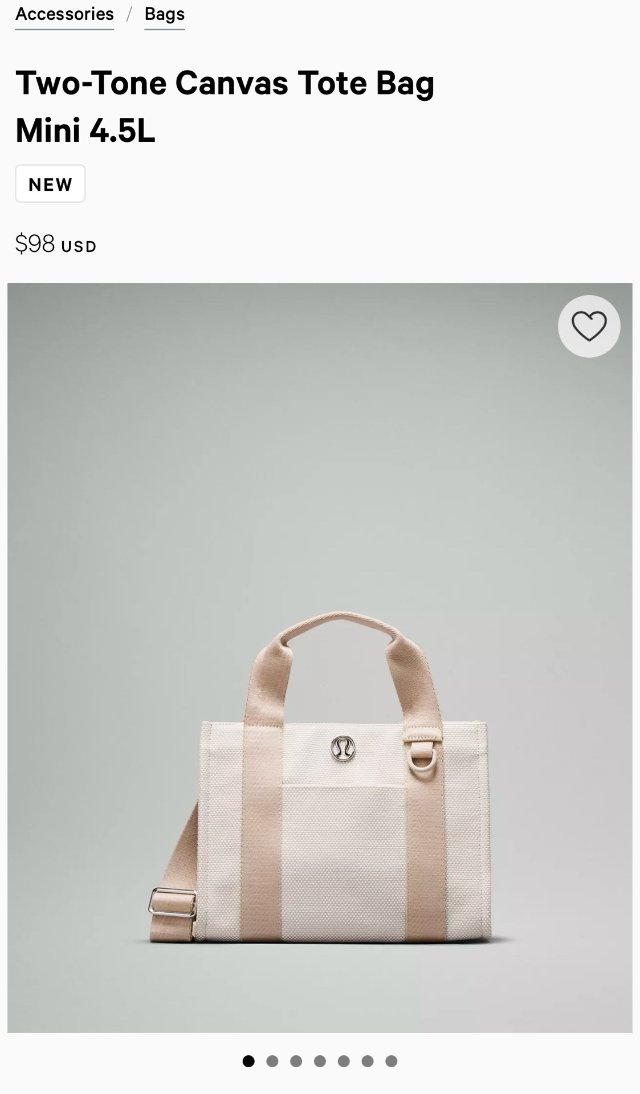Open the Bags breadcrumb link
The image size is (640, 1094).
(x=164, y=14)
